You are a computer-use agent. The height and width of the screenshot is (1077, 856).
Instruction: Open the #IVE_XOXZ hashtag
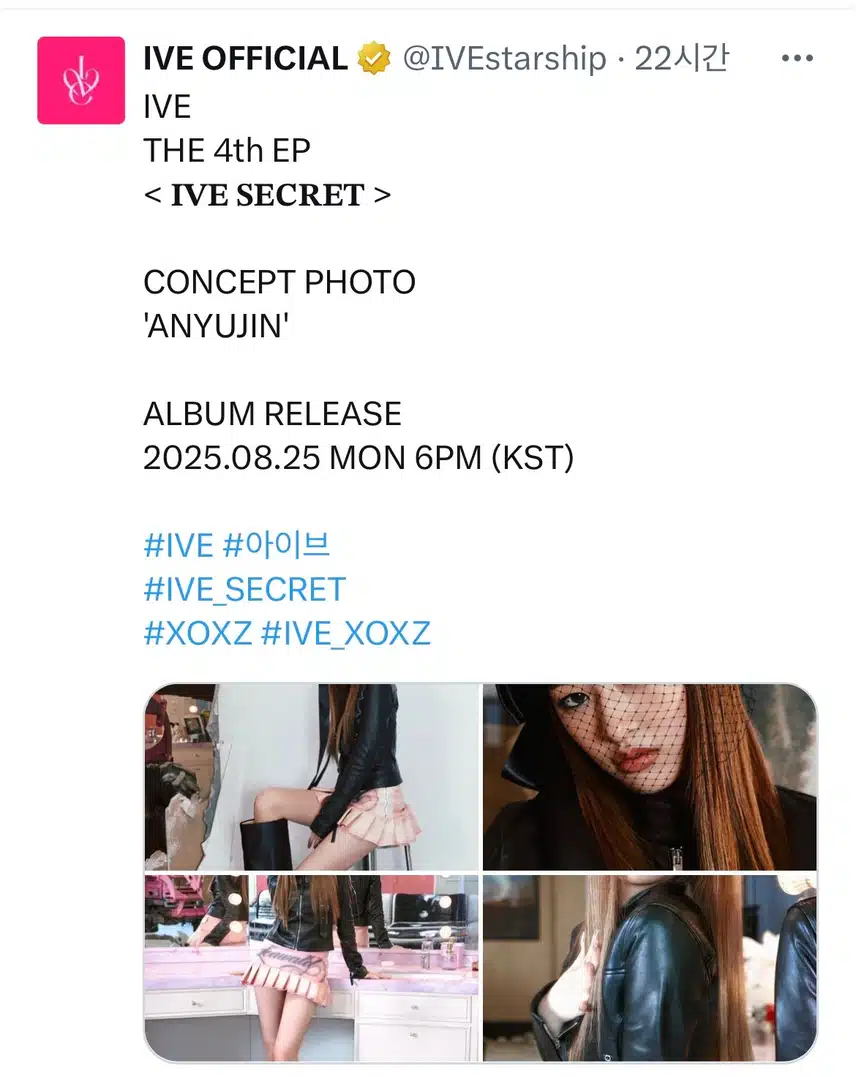click(x=345, y=633)
